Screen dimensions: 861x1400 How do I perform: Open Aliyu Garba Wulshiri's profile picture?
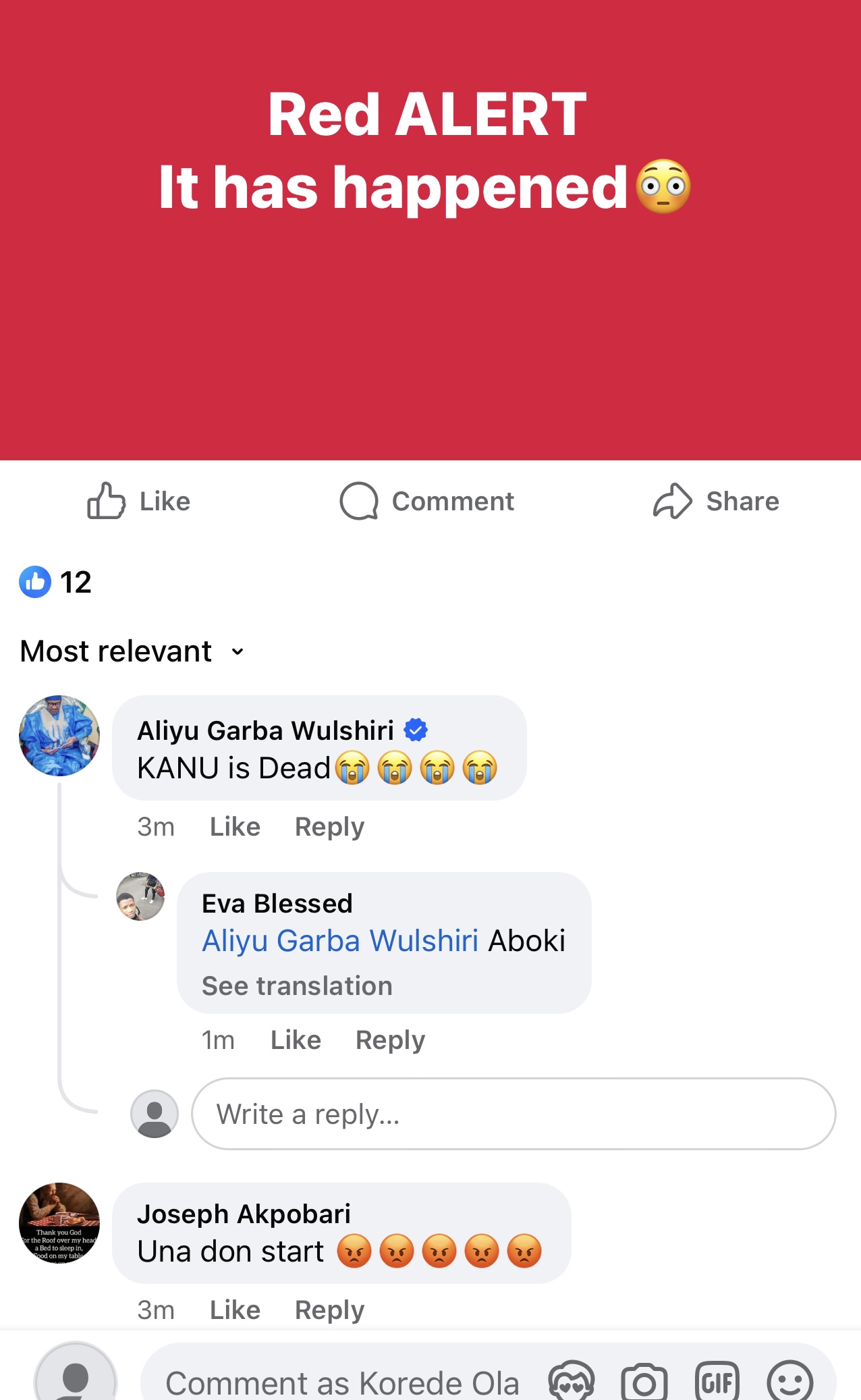(59, 736)
